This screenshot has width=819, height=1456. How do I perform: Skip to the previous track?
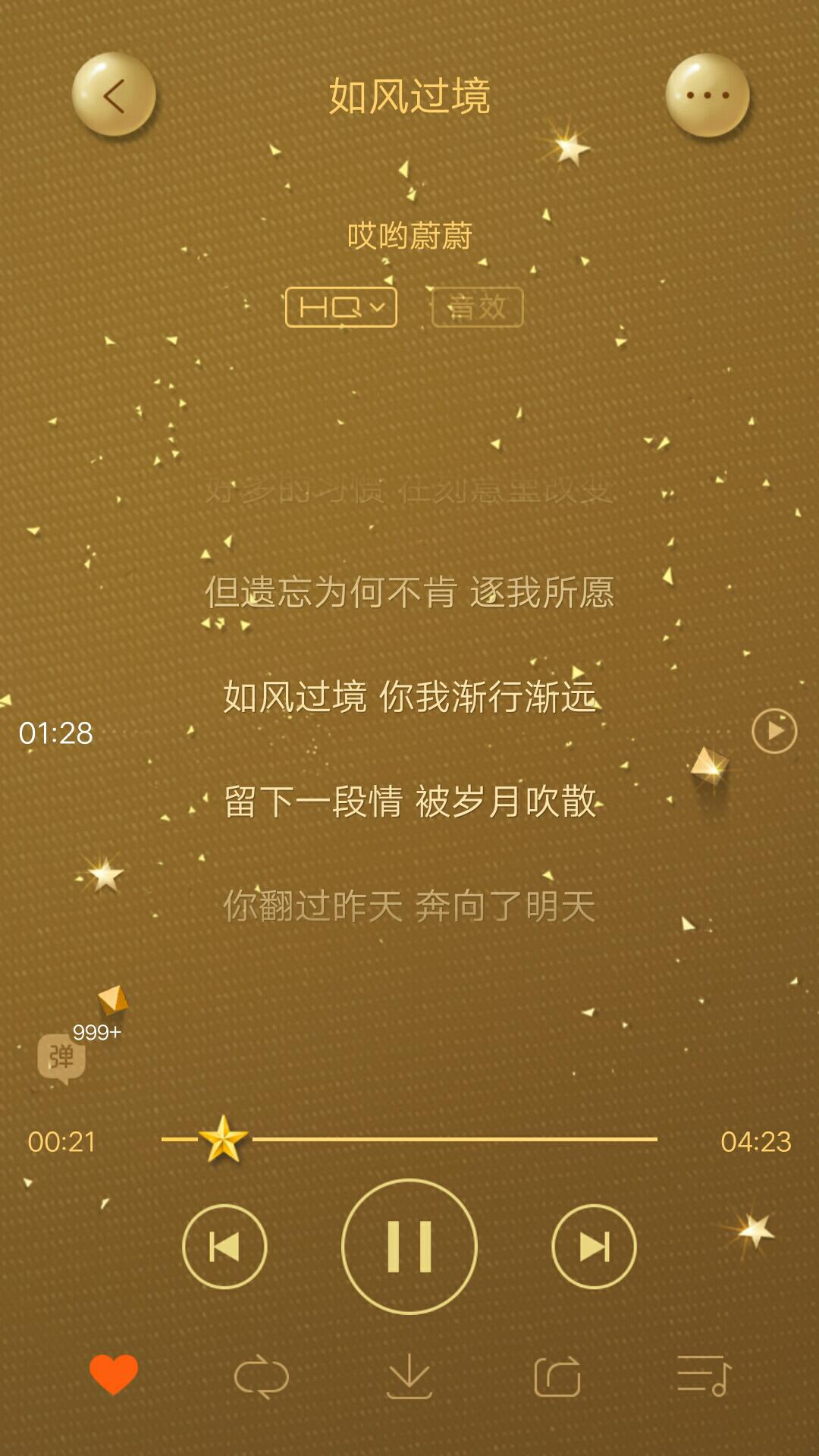click(x=224, y=1247)
